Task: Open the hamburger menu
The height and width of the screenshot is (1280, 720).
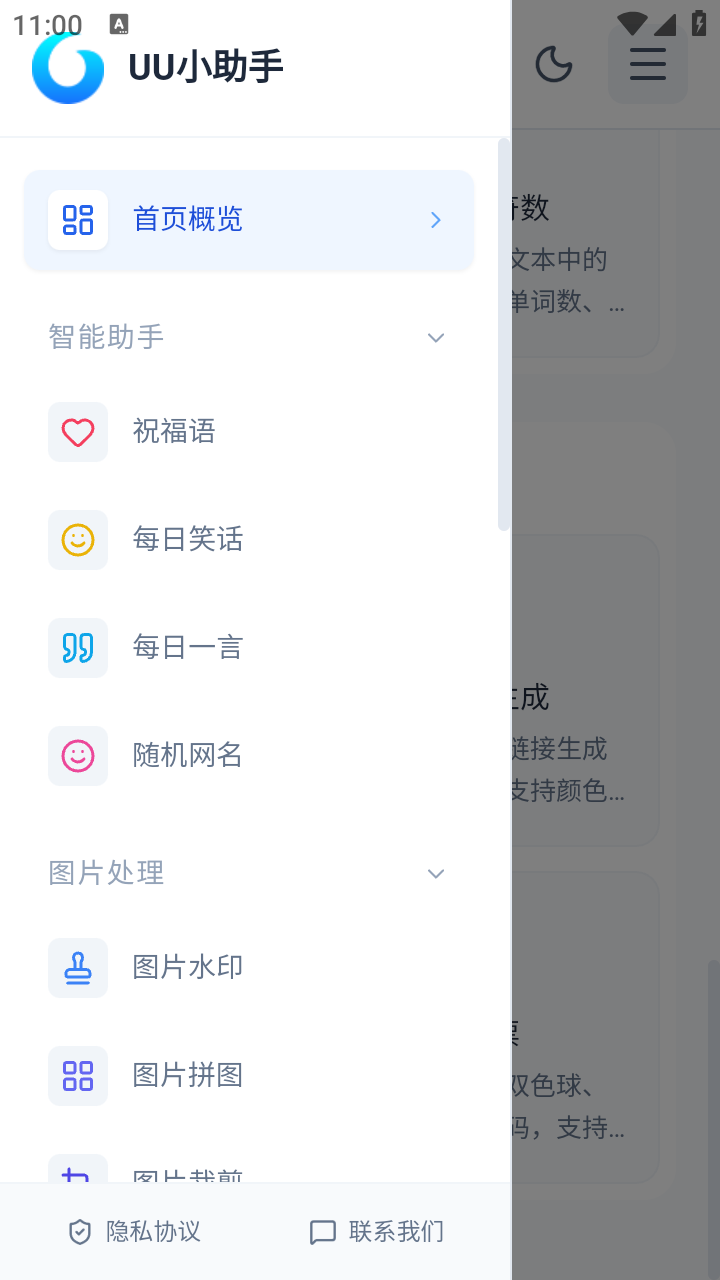Action: pos(648,65)
